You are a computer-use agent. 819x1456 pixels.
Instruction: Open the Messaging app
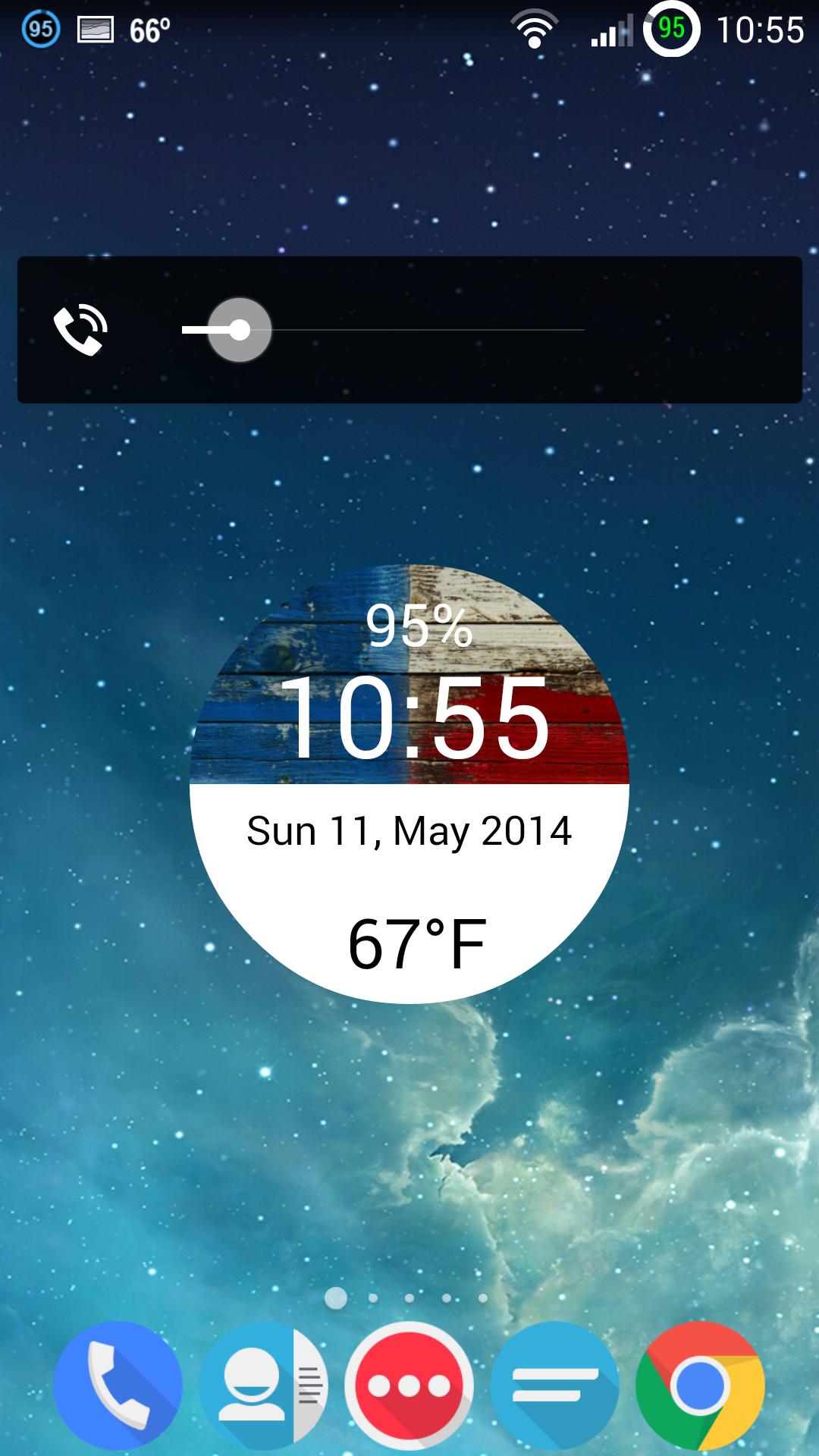point(555,1385)
